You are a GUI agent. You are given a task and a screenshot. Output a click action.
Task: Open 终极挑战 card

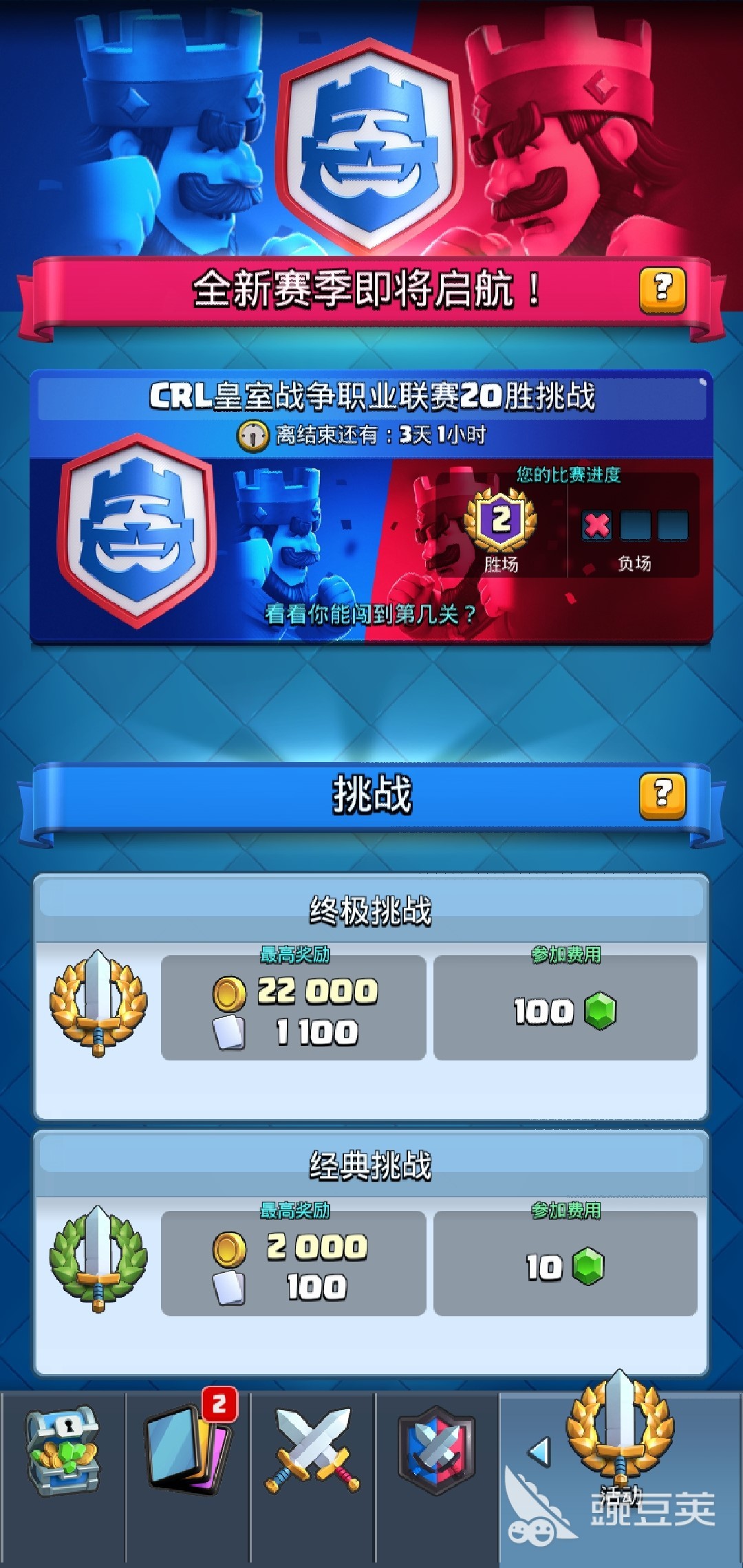pyautogui.click(x=371, y=997)
